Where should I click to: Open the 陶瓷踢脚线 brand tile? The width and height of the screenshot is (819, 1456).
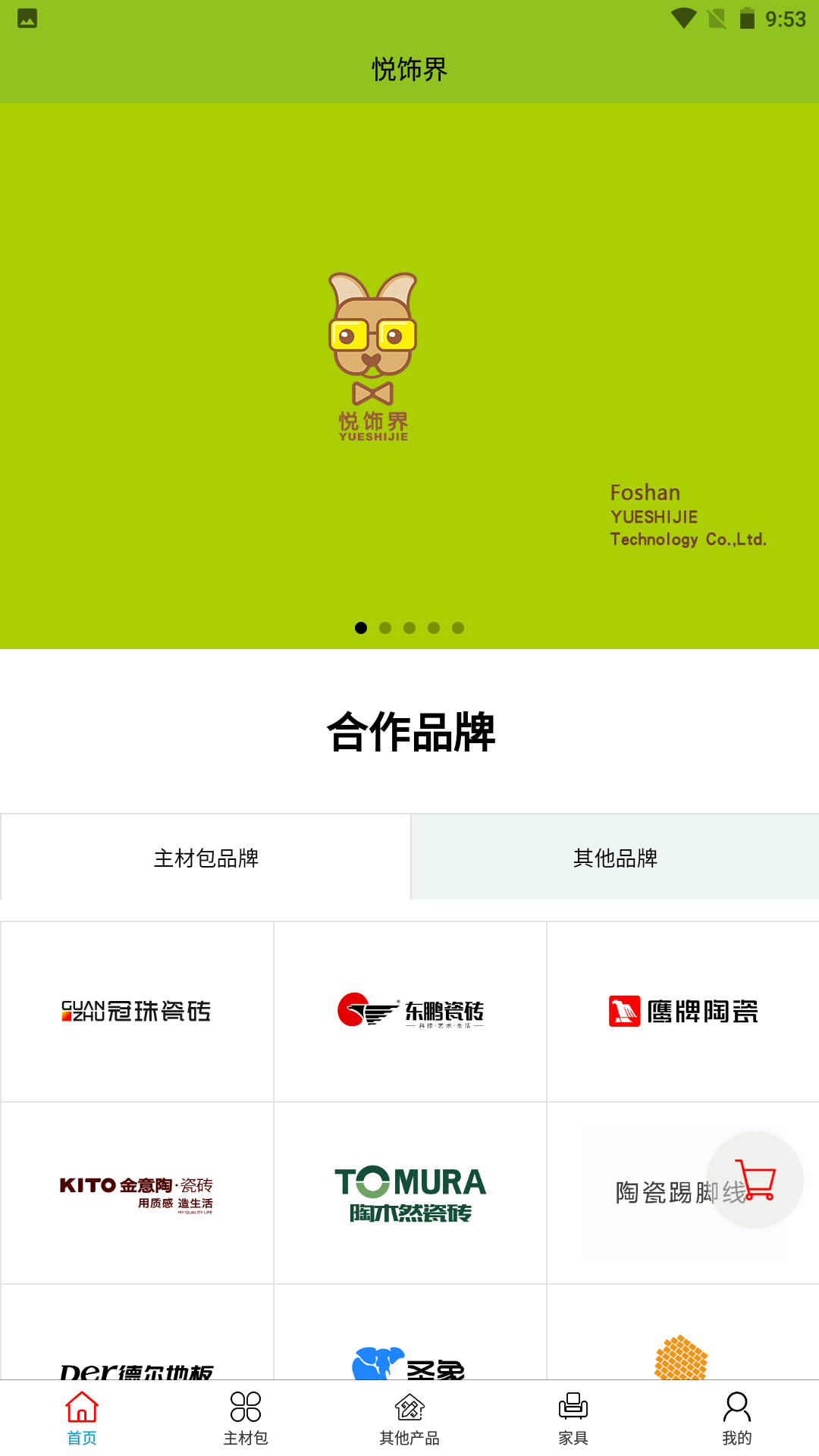click(x=645, y=1193)
